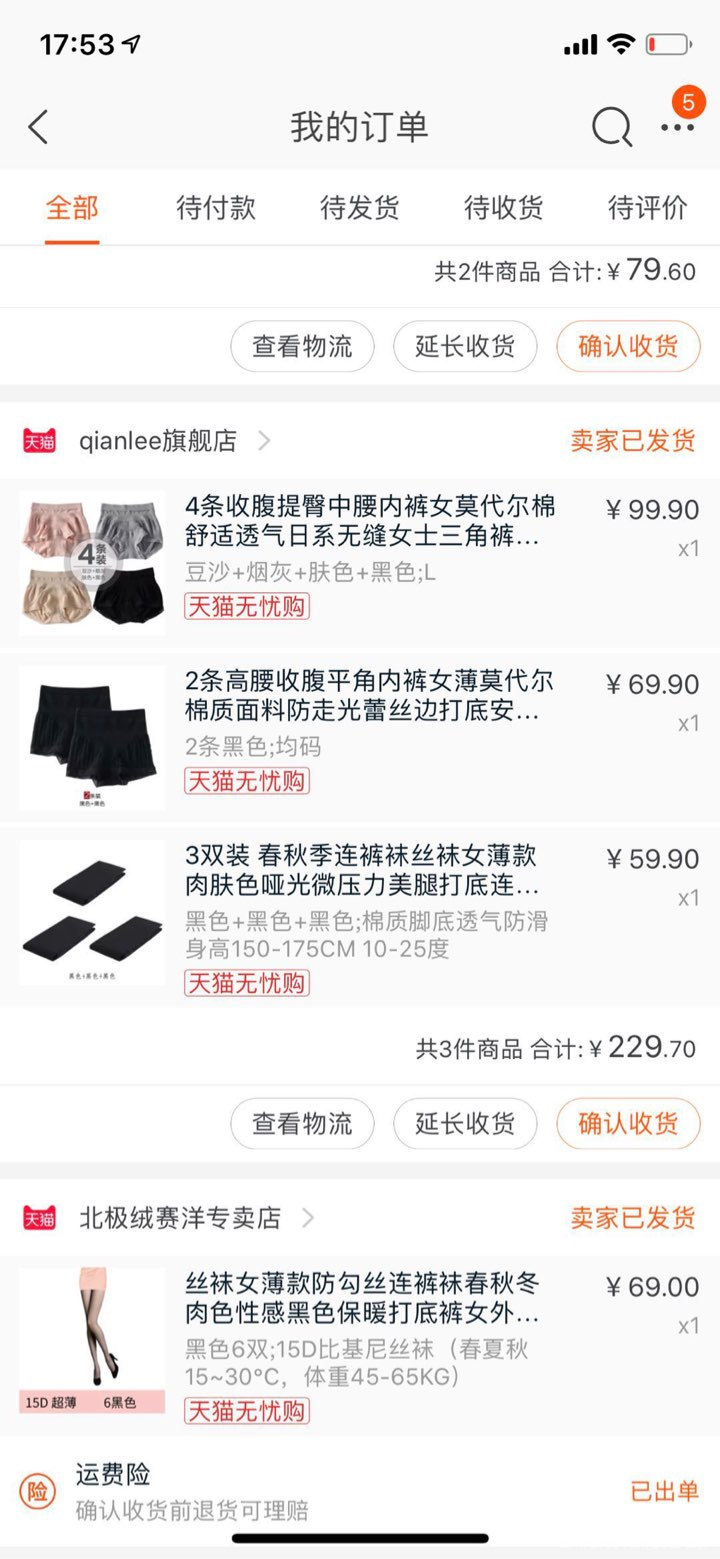The width and height of the screenshot is (720, 1559).
Task: Open 卖家已发货 status for qianlee旗舰店
Action: [x=634, y=440]
